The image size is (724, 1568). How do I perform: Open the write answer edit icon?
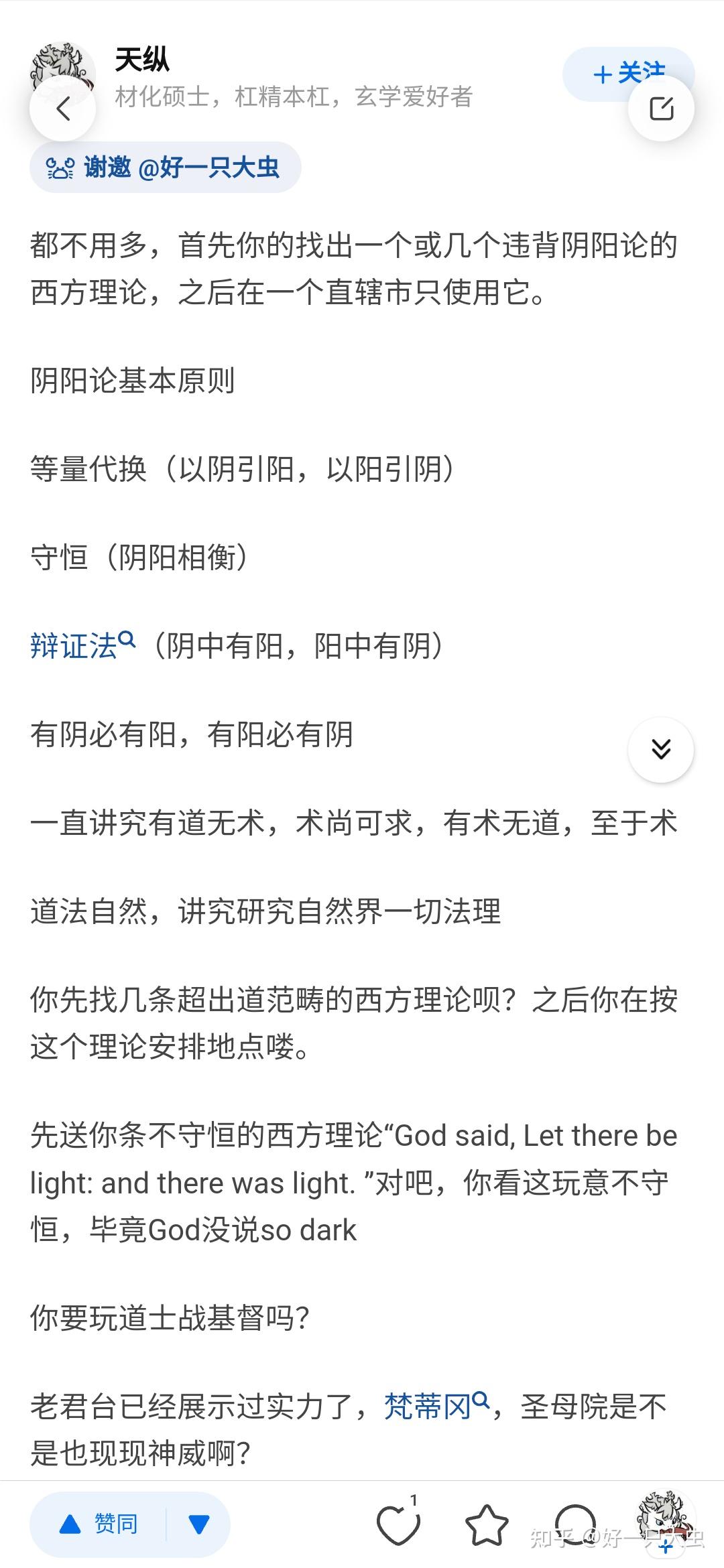pyautogui.click(x=661, y=109)
